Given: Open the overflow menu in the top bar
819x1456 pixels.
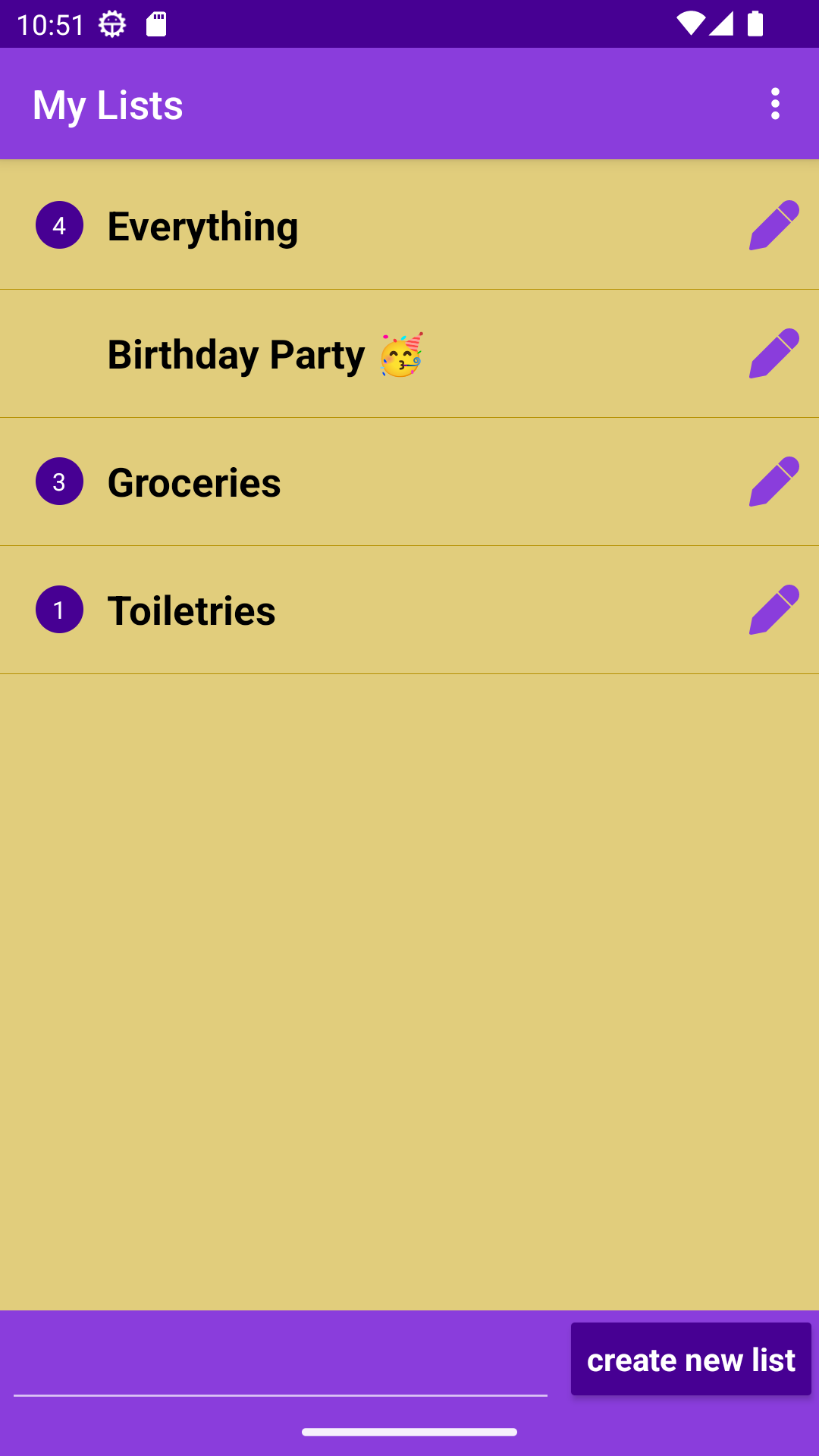Looking at the screenshot, I should tap(775, 104).
